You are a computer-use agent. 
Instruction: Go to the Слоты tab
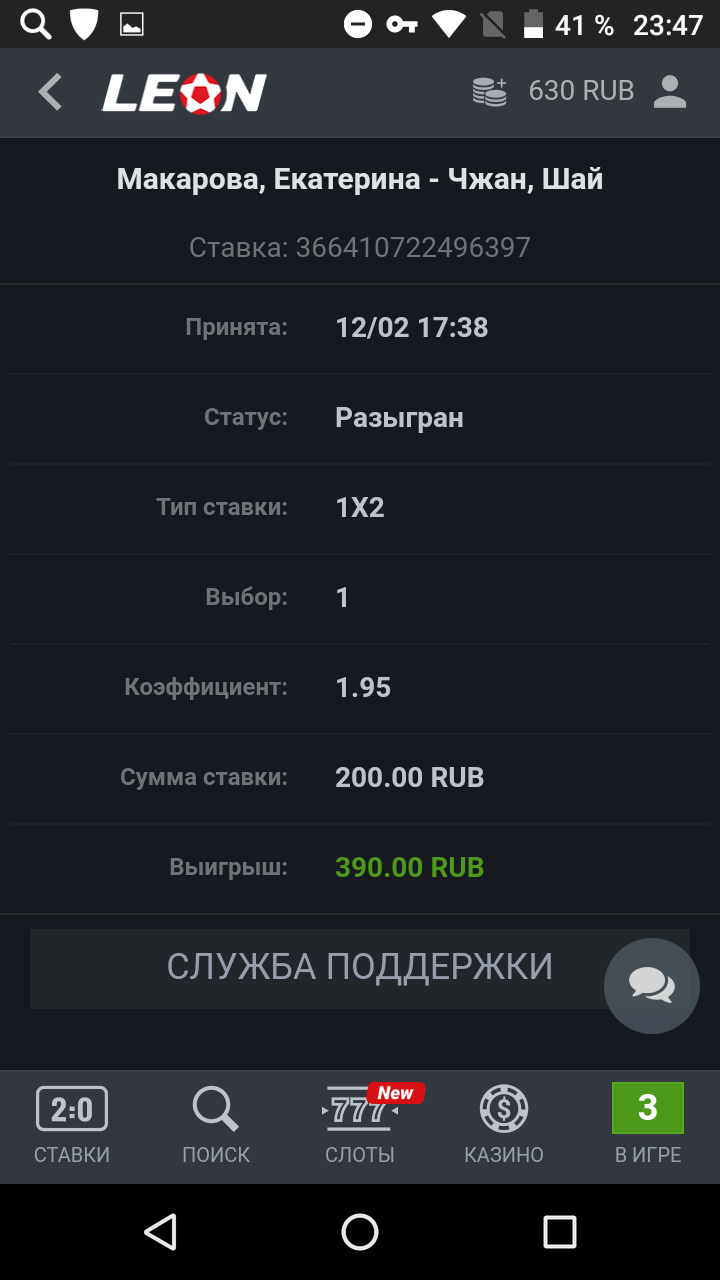[360, 1126]
